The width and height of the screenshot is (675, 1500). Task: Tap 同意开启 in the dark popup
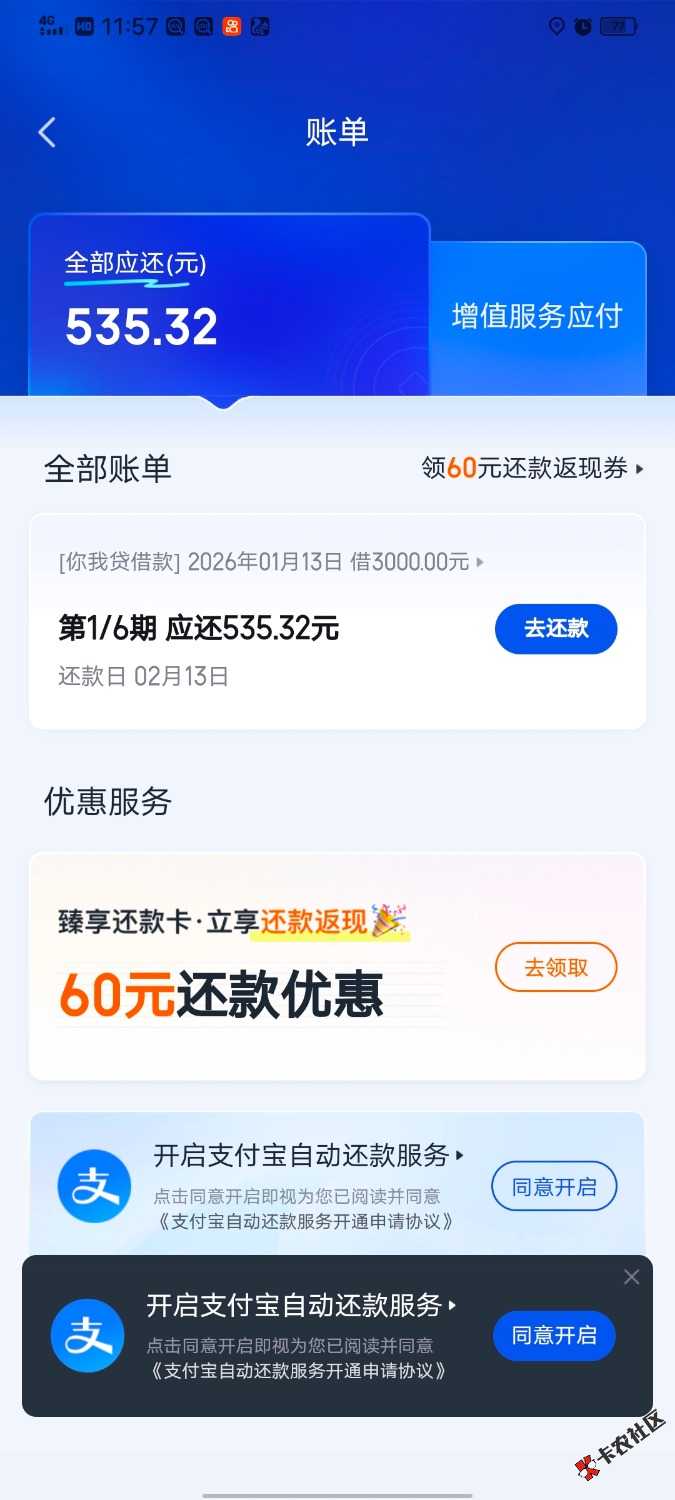pos(553,1335)
